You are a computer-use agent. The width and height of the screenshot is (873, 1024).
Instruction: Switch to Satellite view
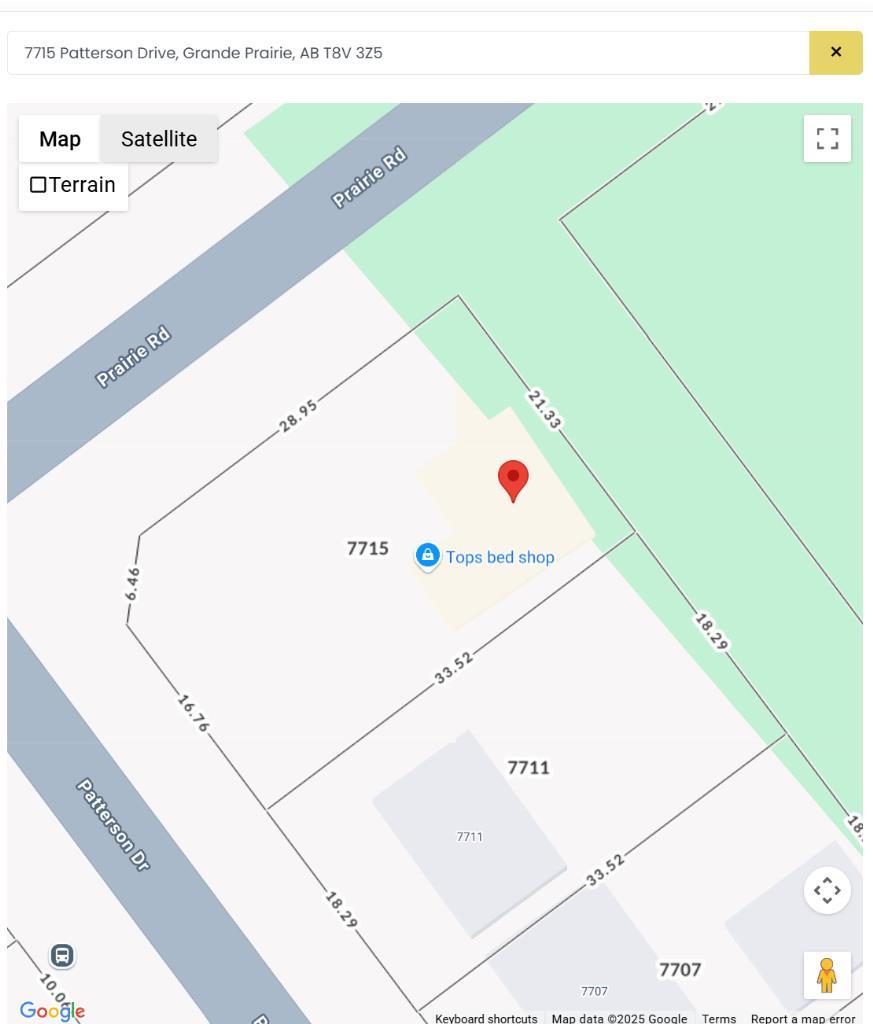coord(159,139)
